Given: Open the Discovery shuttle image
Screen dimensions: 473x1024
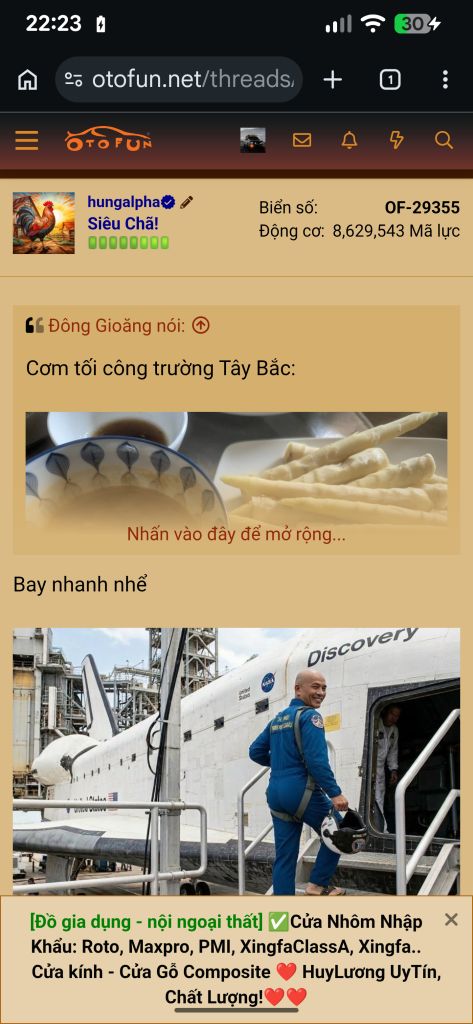Looking at the screenshot, I should [236, 761].
